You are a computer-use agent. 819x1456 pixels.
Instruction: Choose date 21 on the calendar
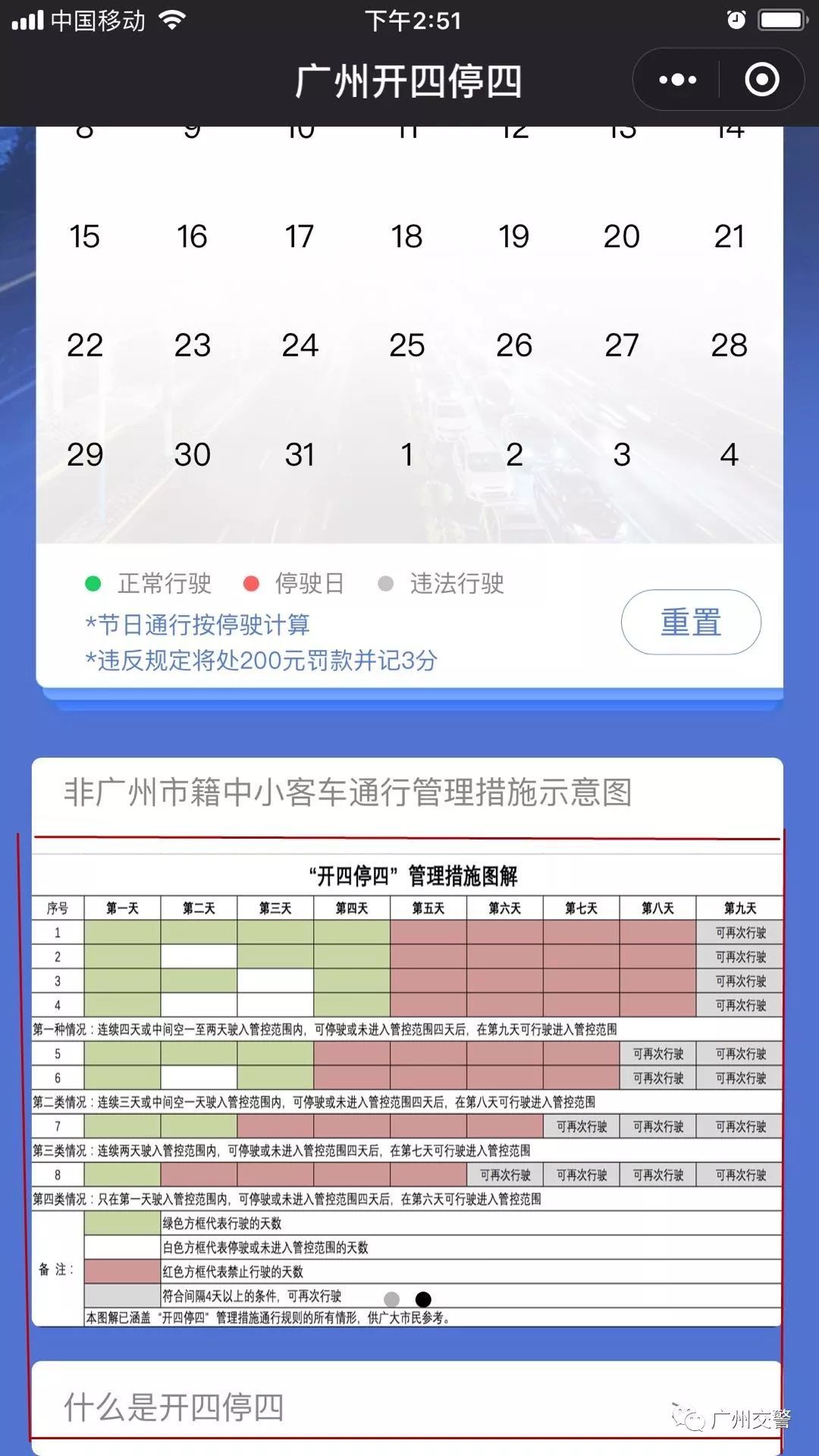pyautogui.click(x=729, y=237)
